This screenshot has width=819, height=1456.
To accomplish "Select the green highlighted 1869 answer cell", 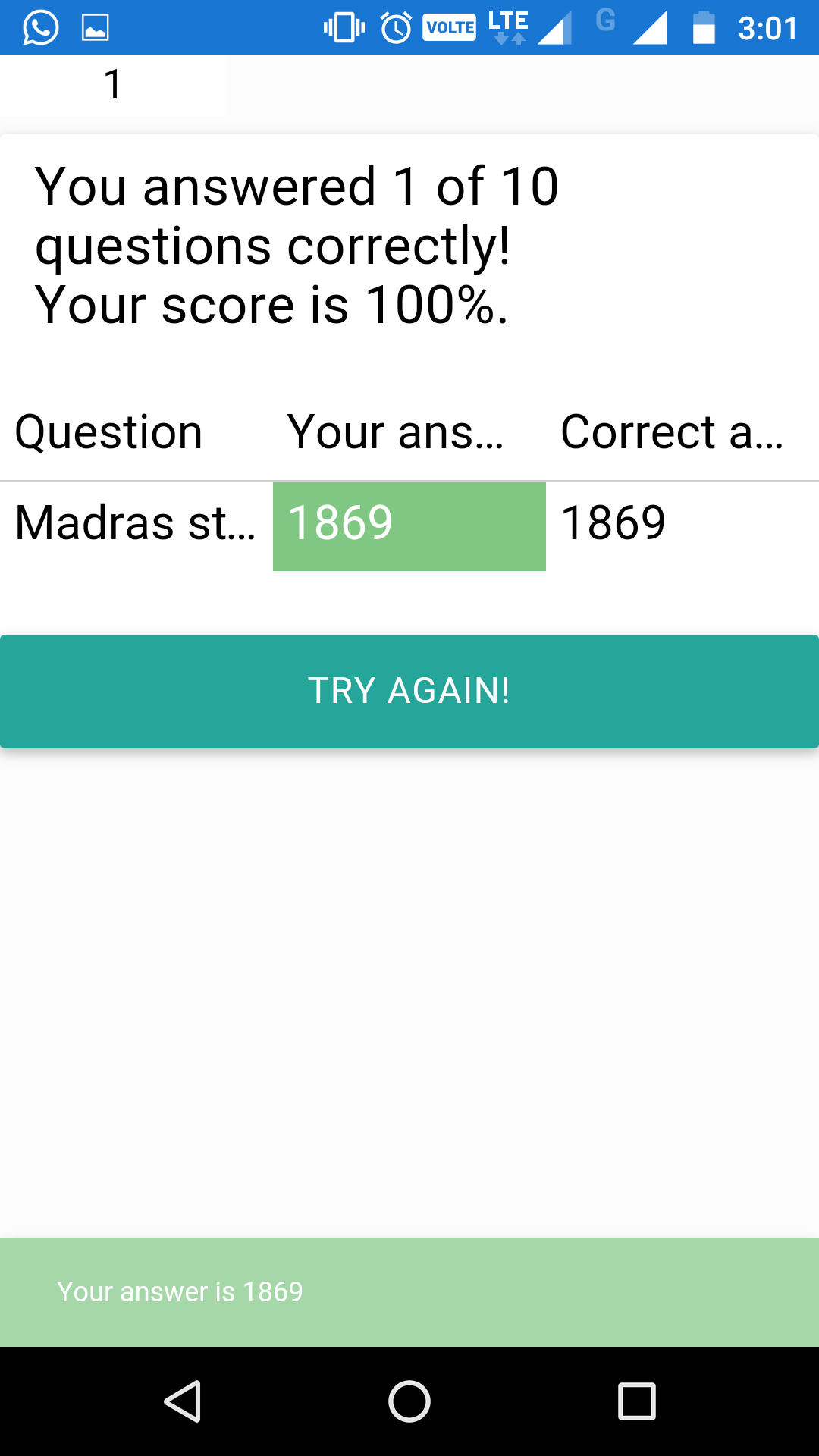I will (x=409, y=526).
